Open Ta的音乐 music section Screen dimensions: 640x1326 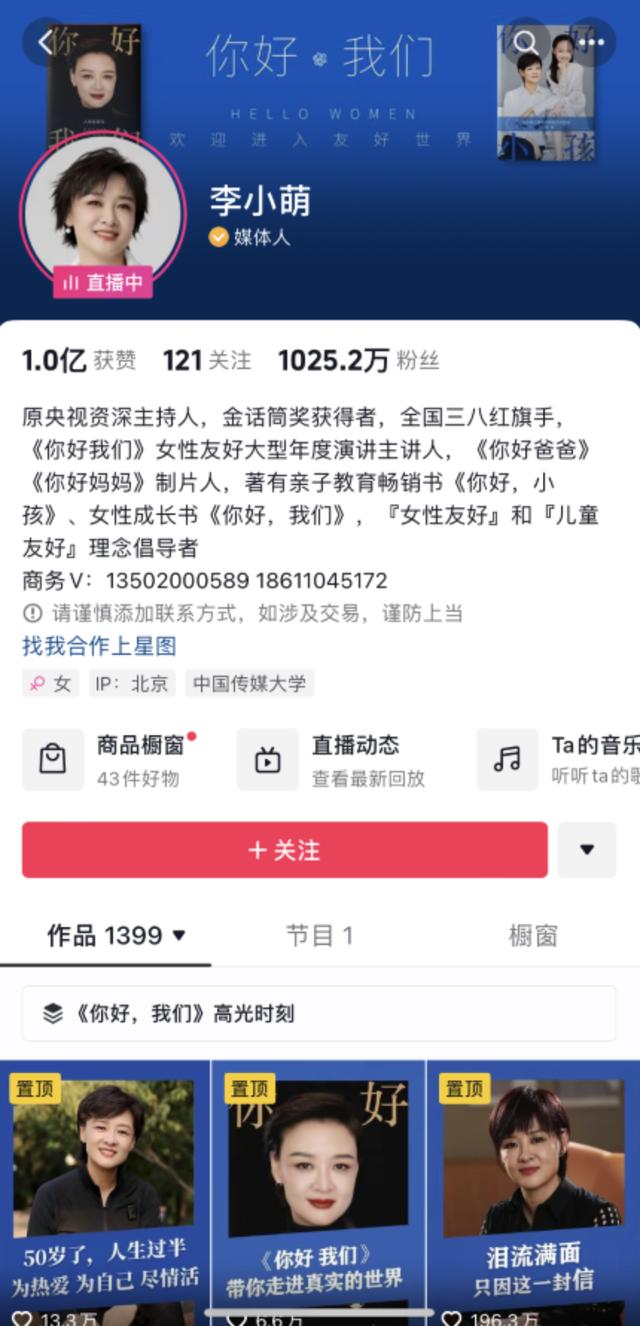560,760
